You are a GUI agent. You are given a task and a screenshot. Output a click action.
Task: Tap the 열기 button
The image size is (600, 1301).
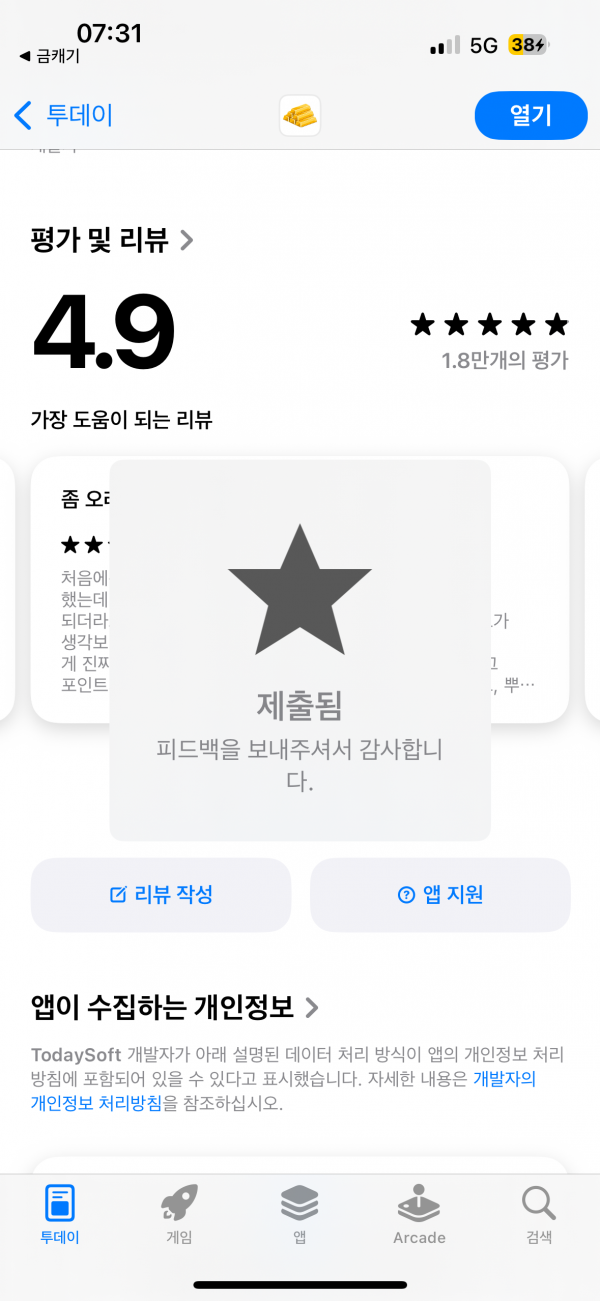pyautogui.click(x=531, y=115)
